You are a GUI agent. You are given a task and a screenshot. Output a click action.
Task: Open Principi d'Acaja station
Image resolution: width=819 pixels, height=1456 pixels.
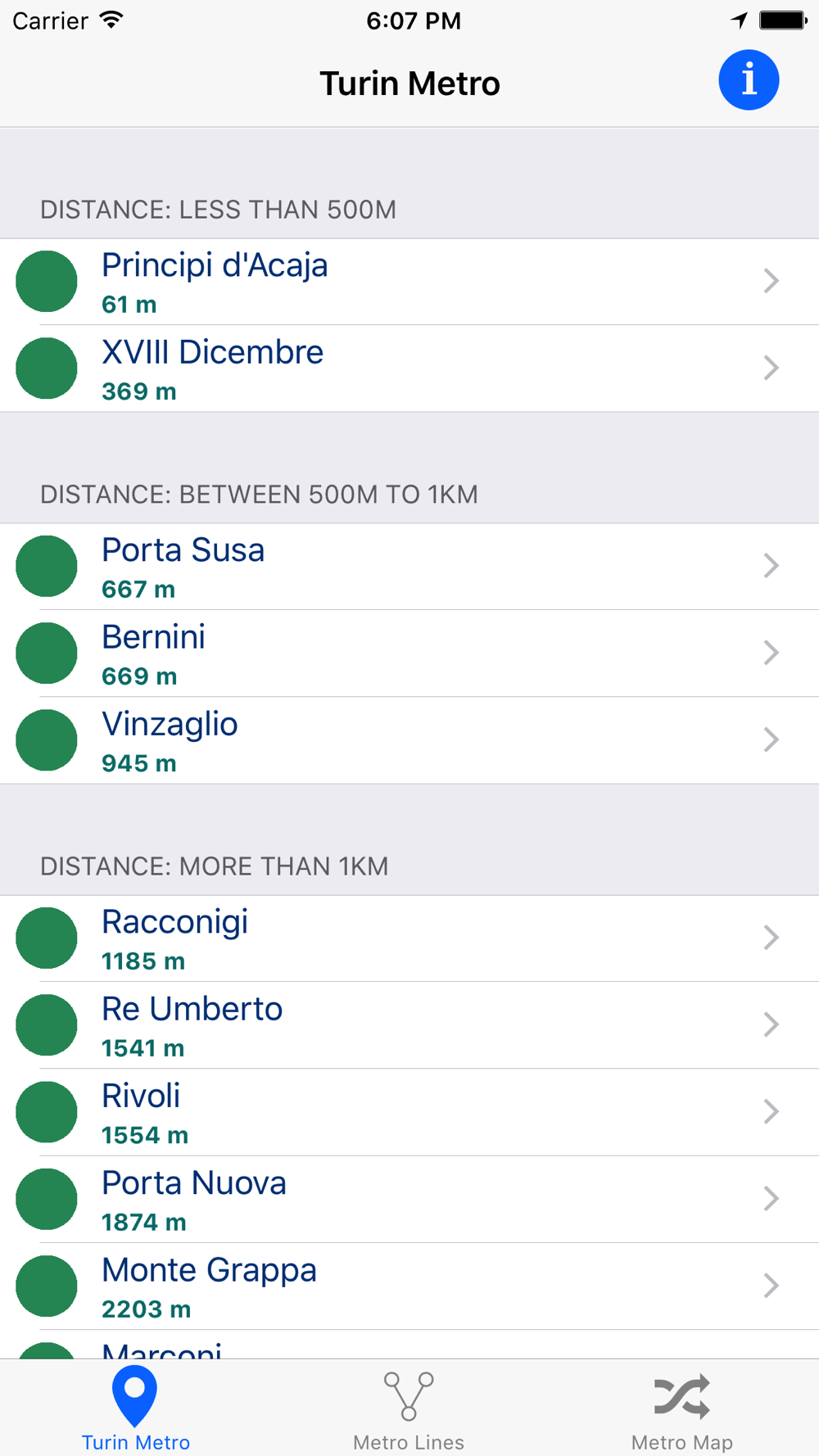[x=409, y=282]
